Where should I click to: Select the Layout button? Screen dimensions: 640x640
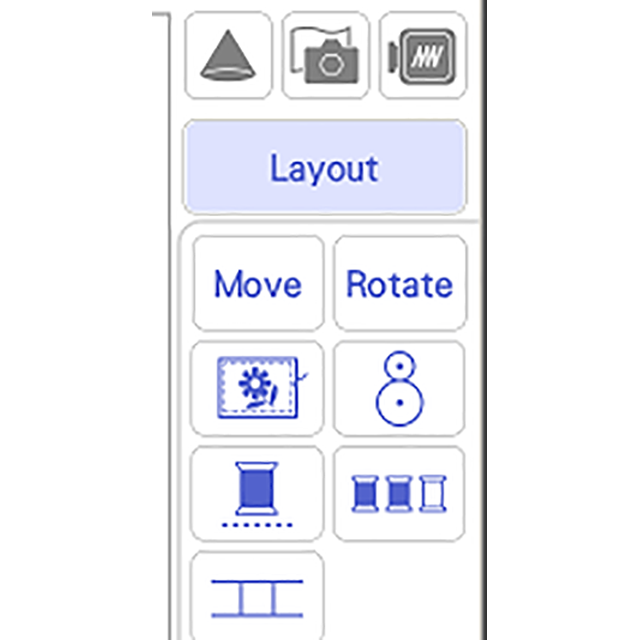[x=324, y=168]
